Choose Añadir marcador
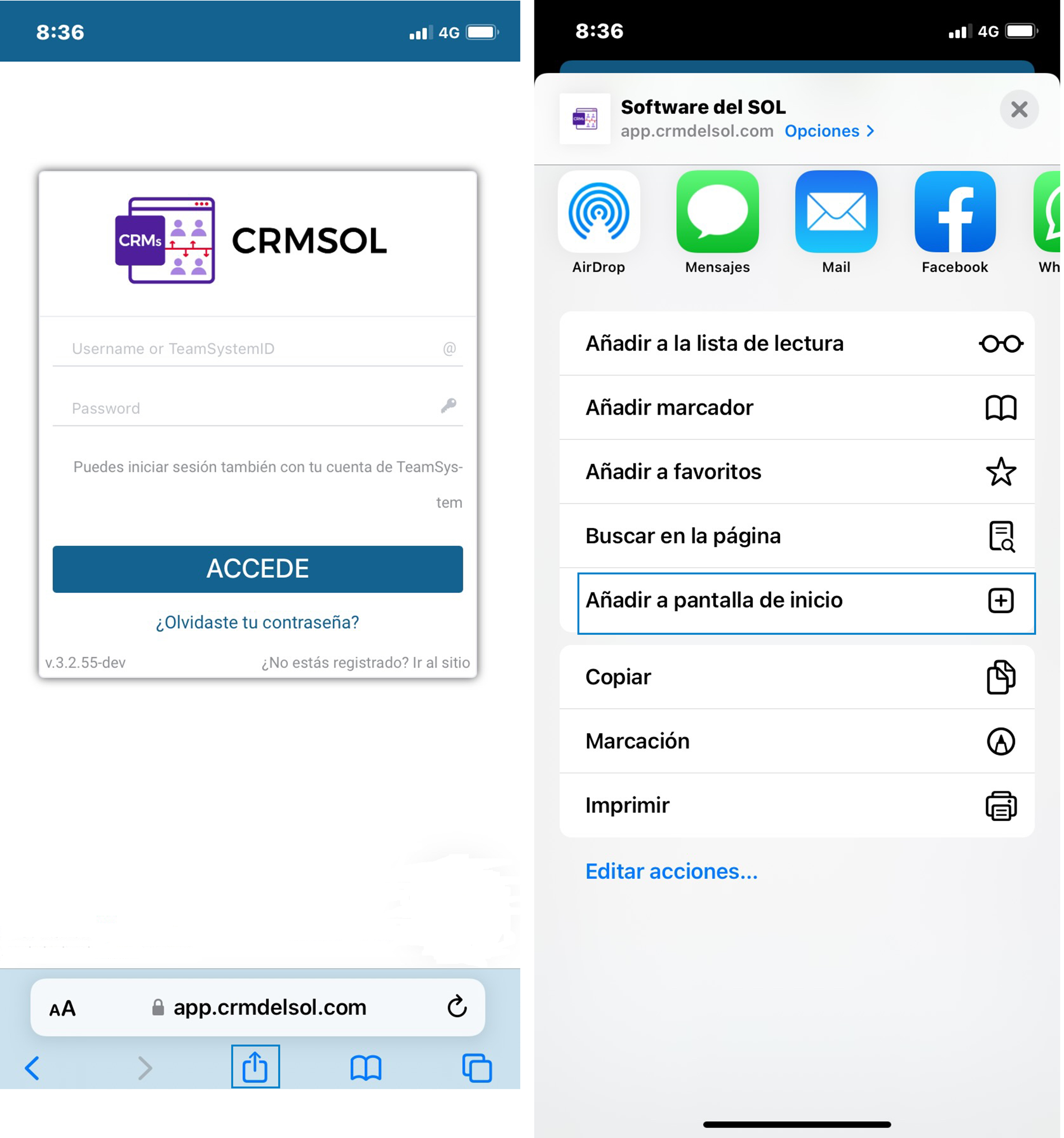 [x=797, y=408]
